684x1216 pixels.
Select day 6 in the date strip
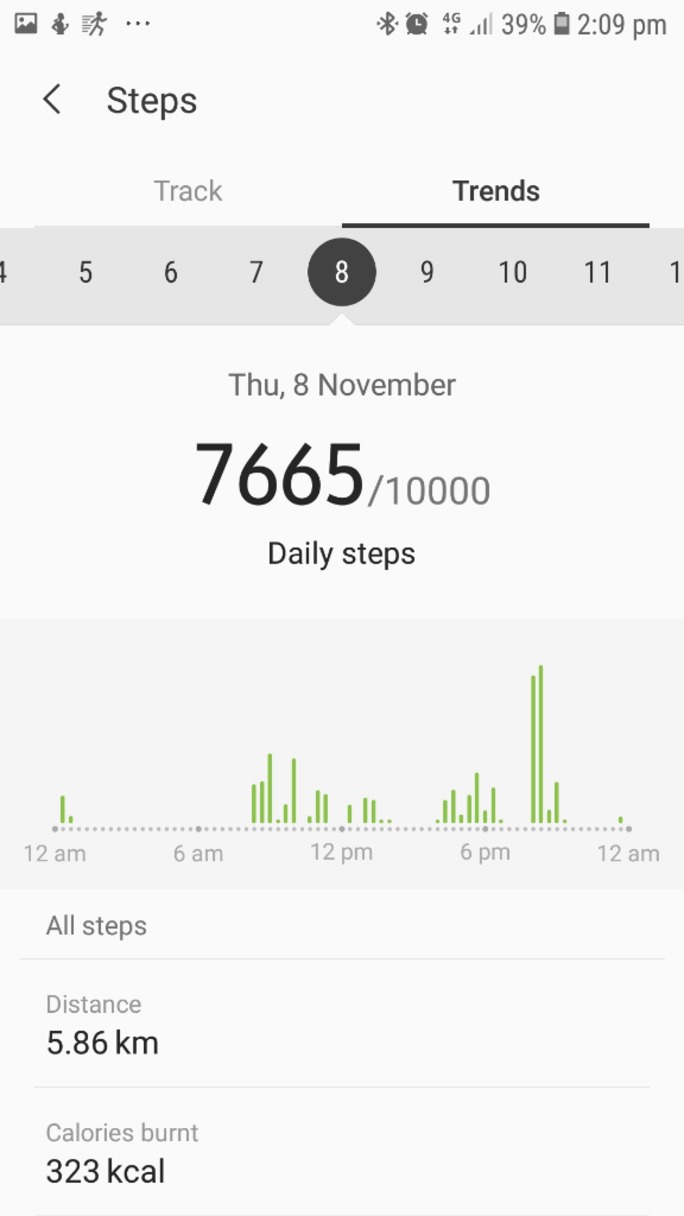click(x=171, y=272)
